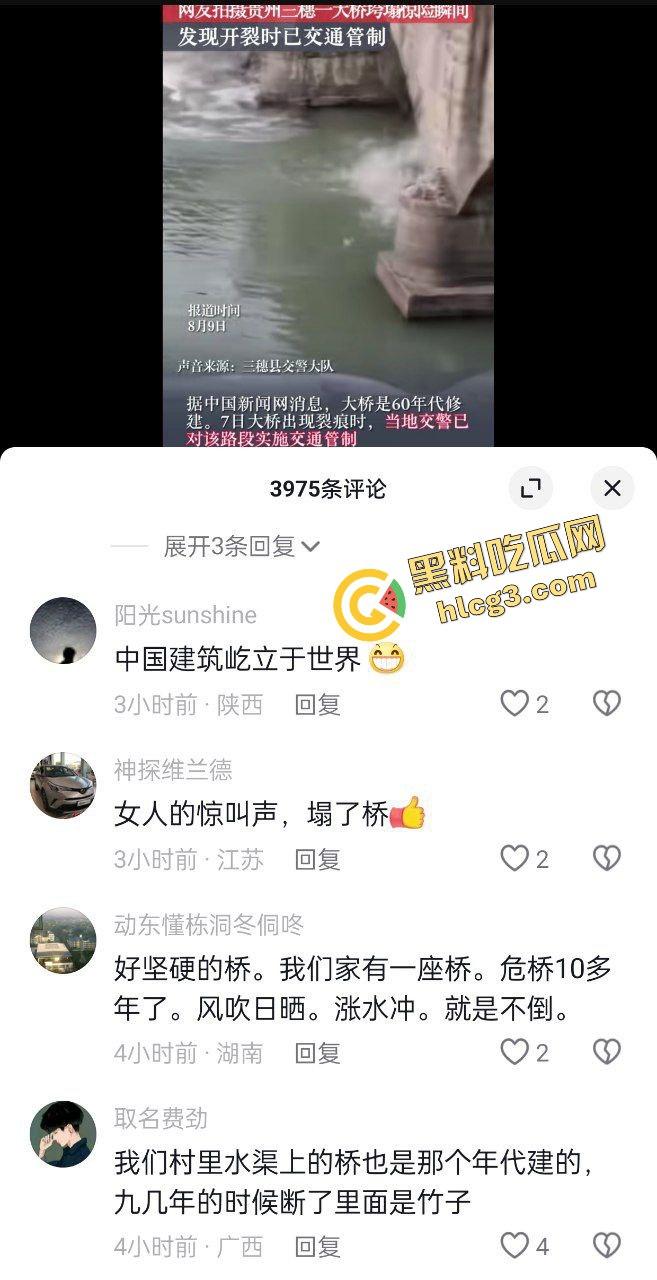Open 动东懂栋洞冬侗咚's profile avatar
This screenshot has width=657, height=1280.
(x=63, y=940)
